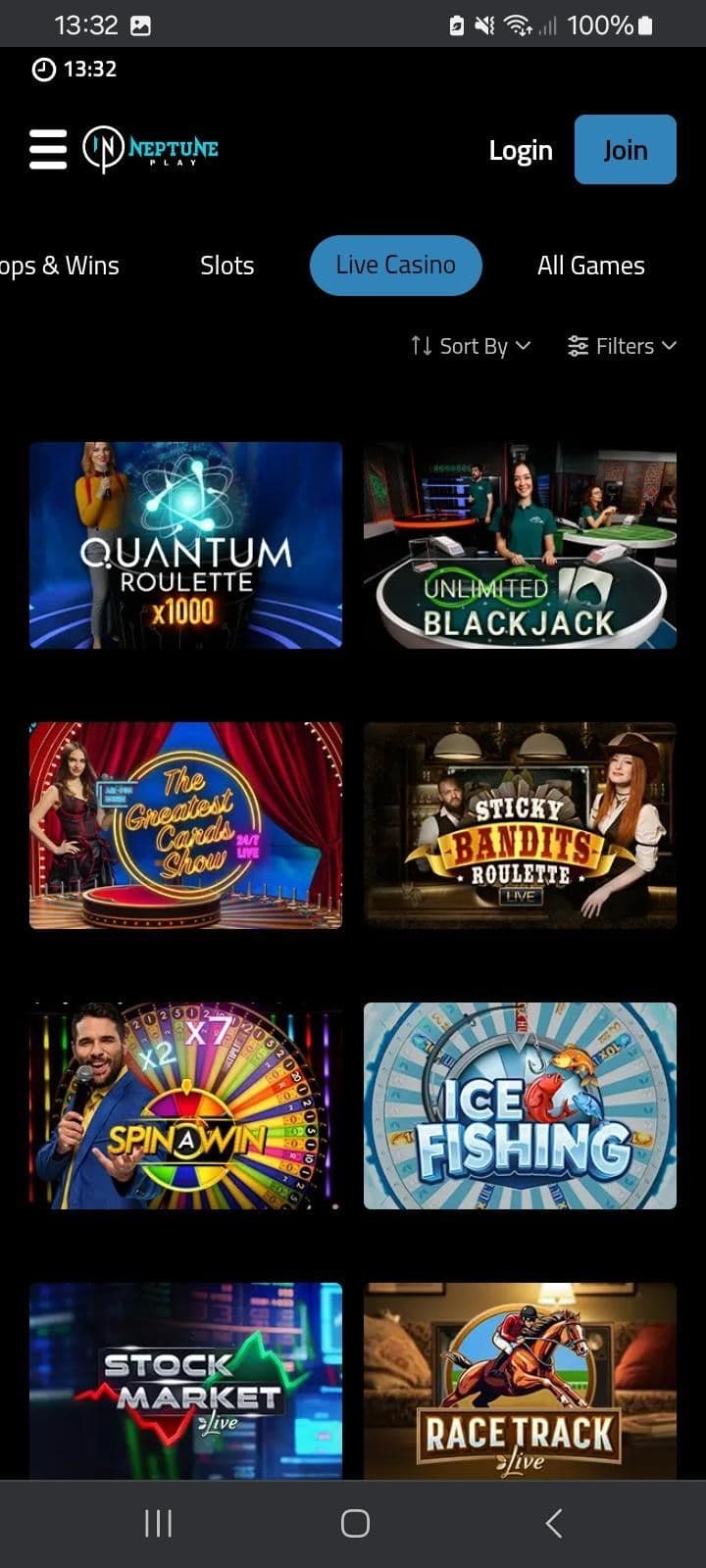This screenshot has height=1568, width=706.
Task: Switch to the Slots tab
Action: click(x=227, y=265)
